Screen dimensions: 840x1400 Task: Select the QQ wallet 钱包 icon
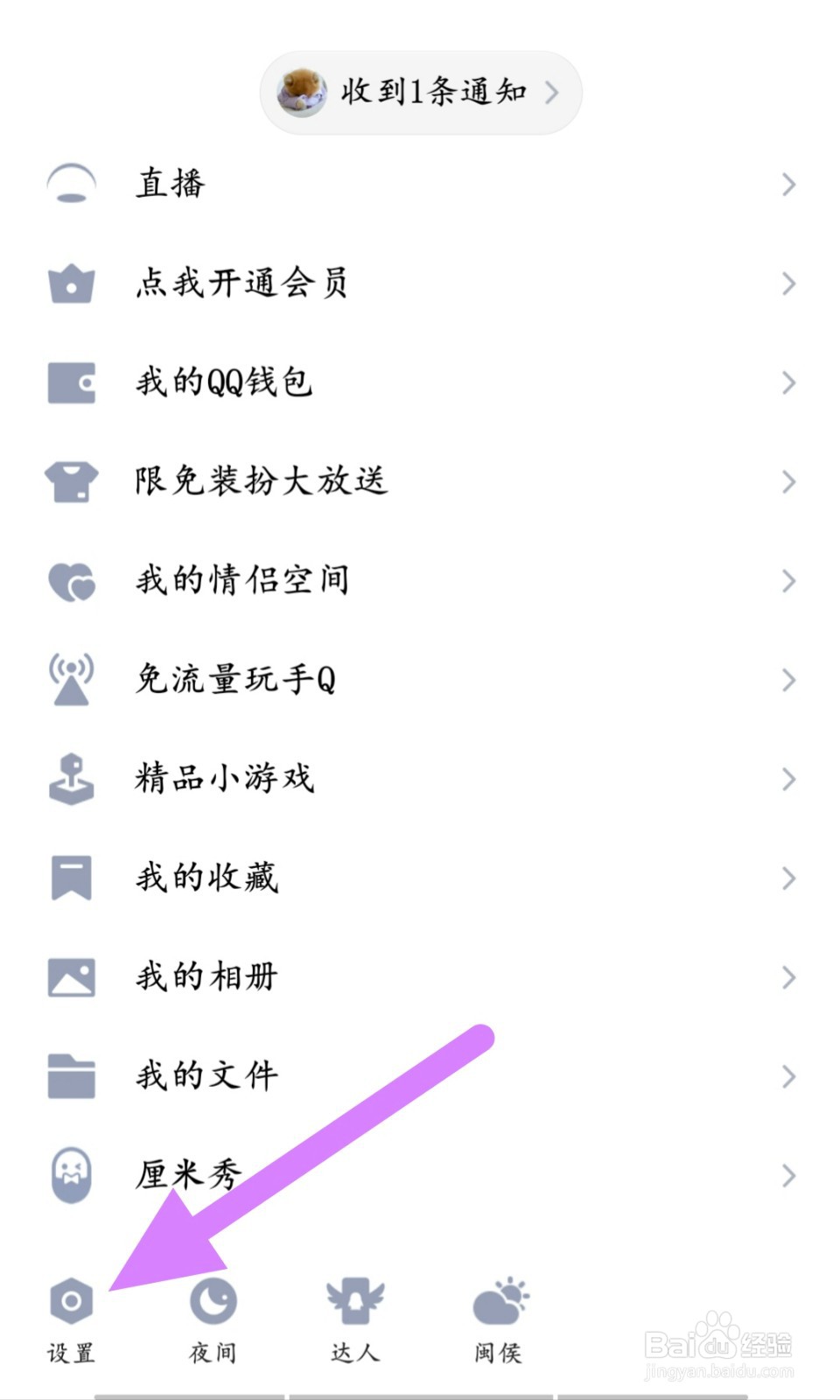70,381
